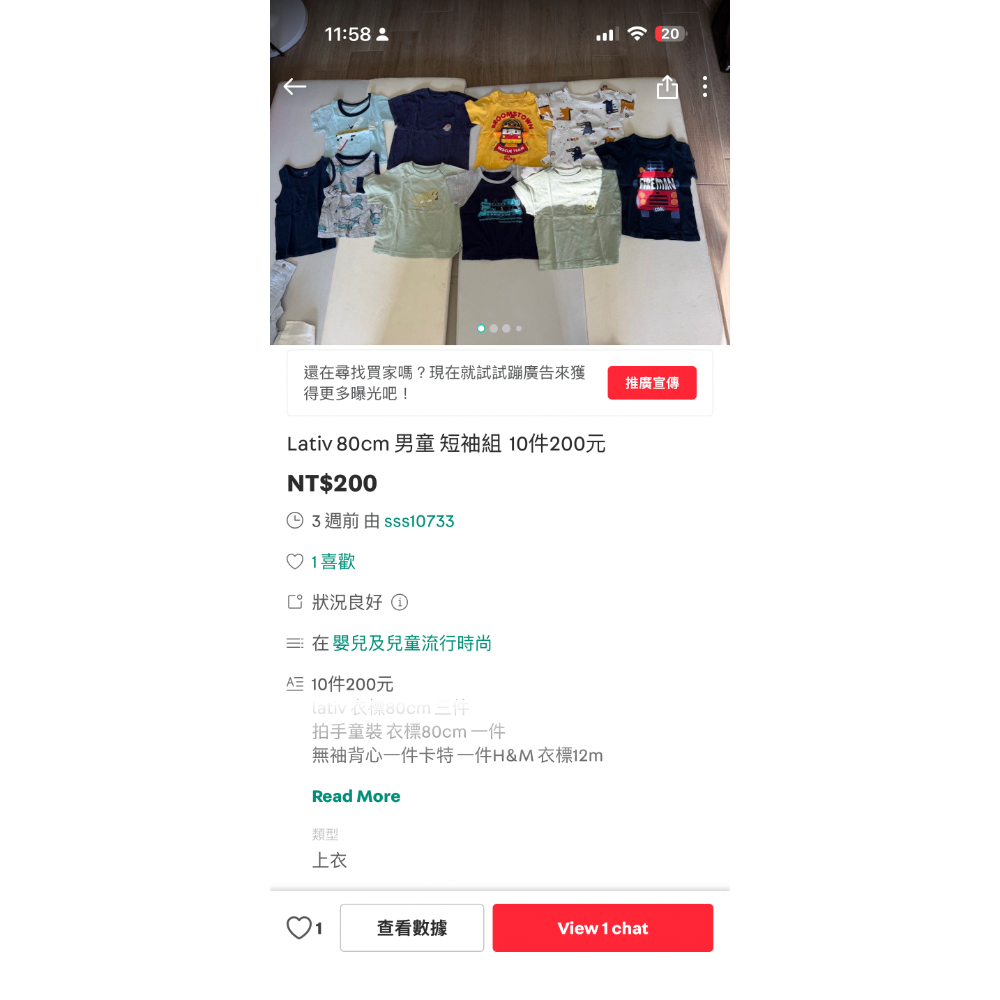The width and height of the screenshot is (1000, 1000).
Task: Open the 嬰兒及兒童流行時尚 category
Action: pos(412,643)
